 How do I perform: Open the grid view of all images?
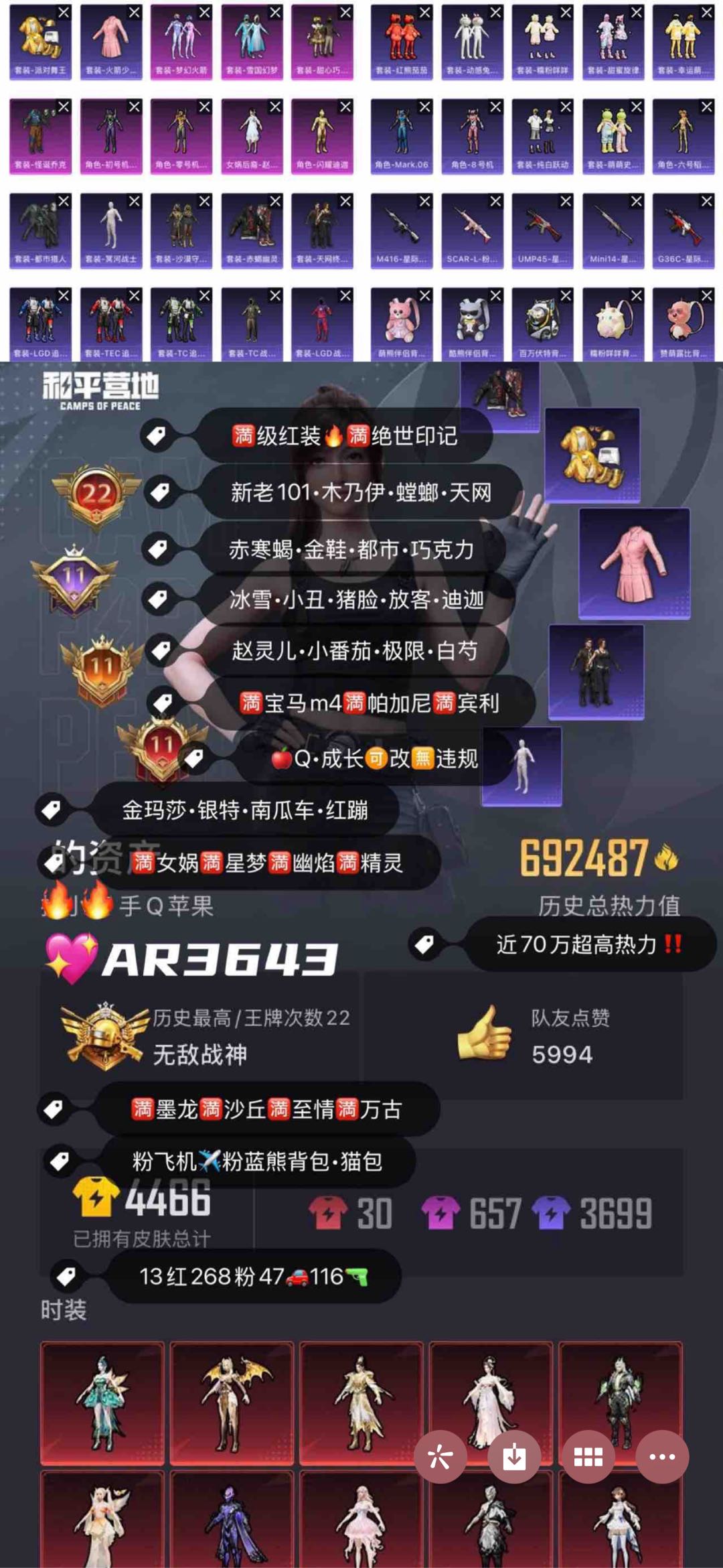coord(588,1457)
